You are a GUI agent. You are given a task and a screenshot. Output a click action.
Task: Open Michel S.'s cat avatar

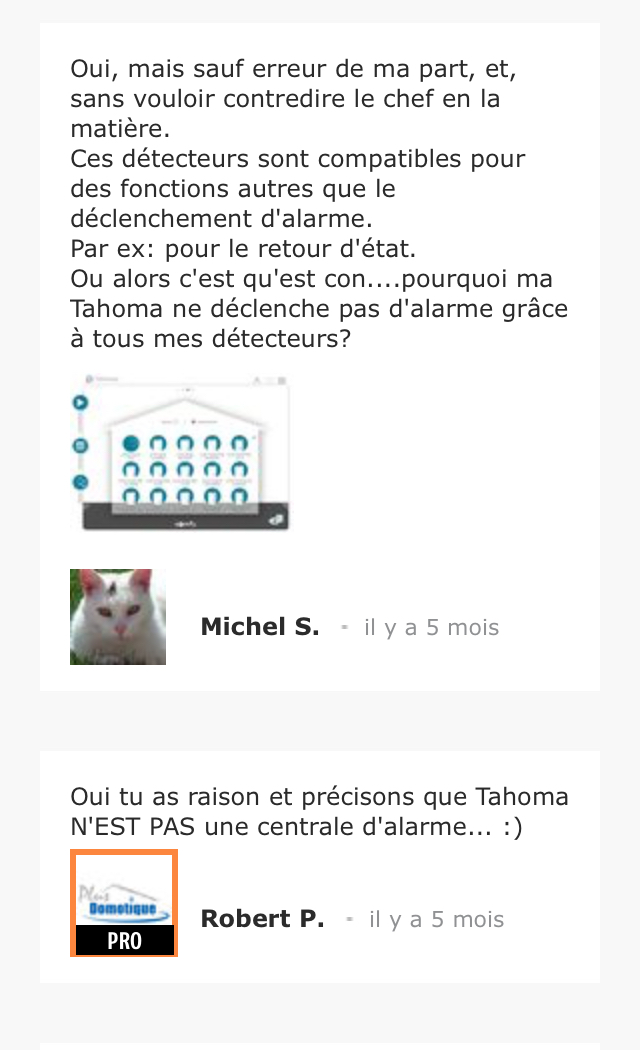point(118,617)
